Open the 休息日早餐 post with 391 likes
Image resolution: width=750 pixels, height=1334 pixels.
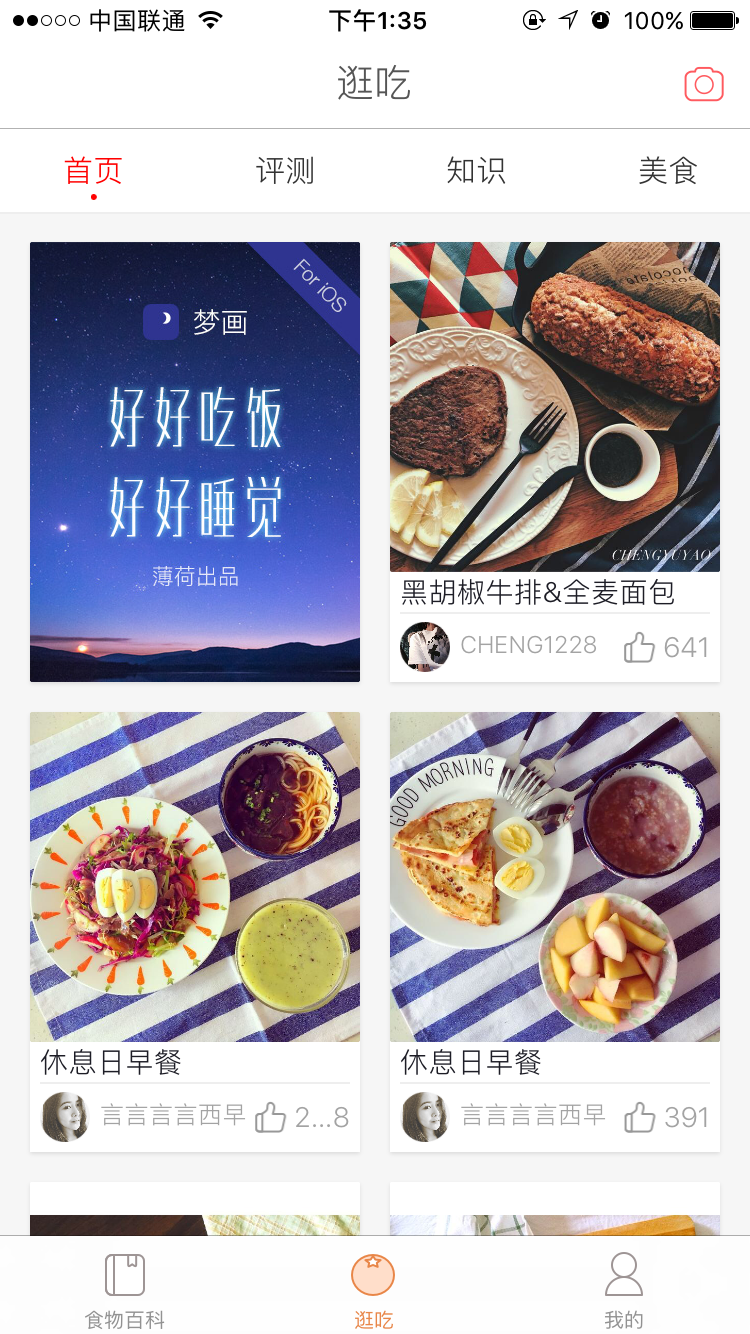(x=555, y=877)
